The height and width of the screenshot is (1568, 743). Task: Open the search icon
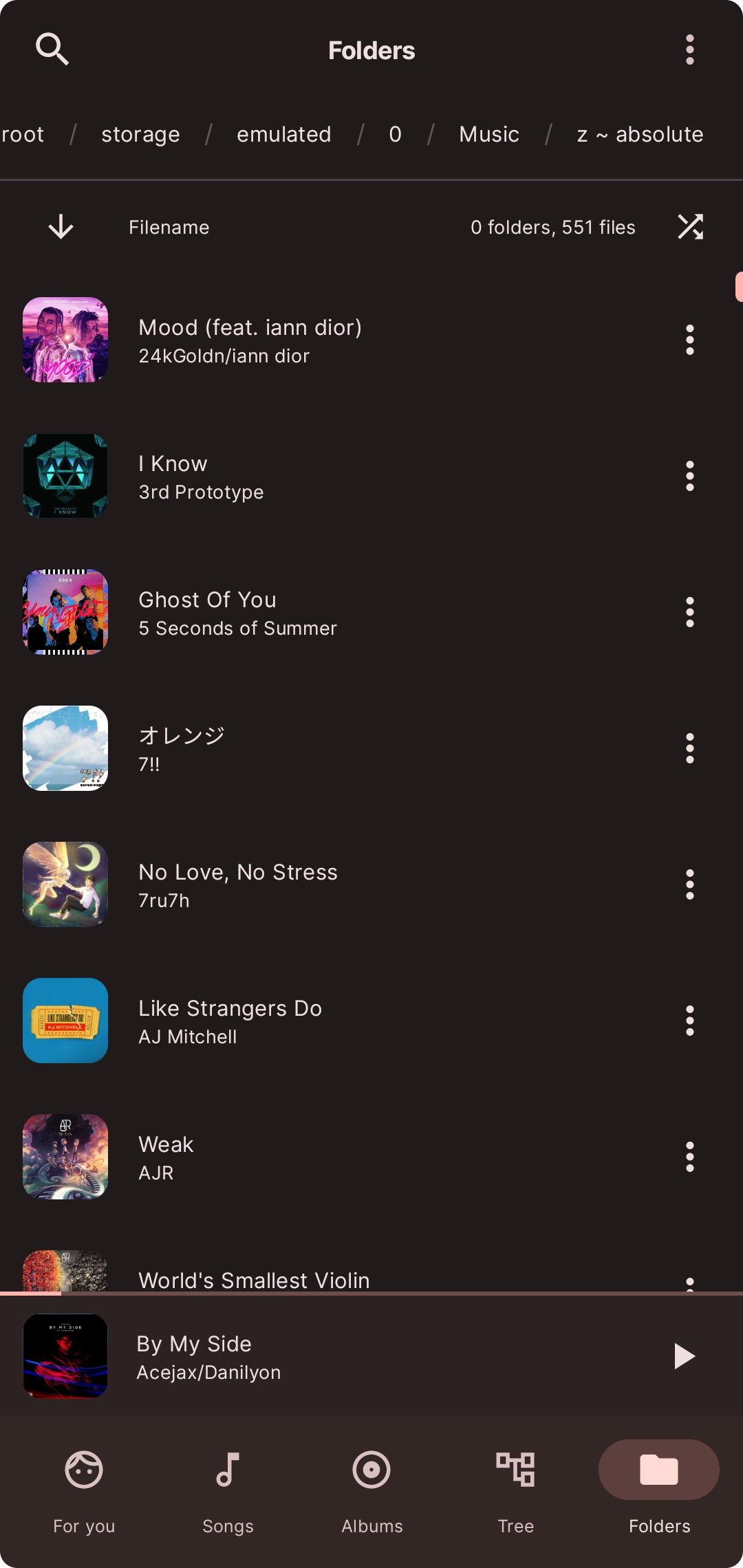(52, 50)
